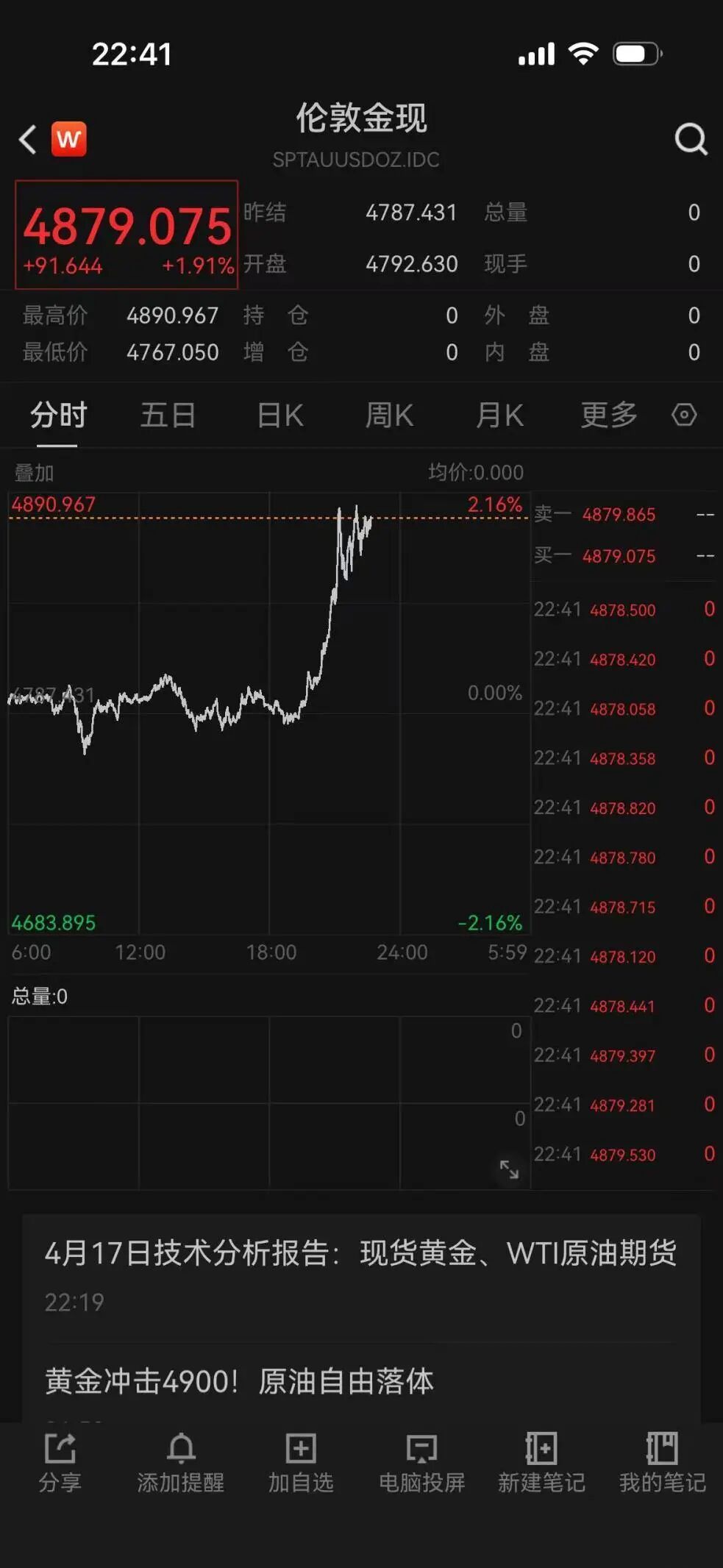
Task: Read the 黄金冲击4900 news article
Action: (240, 1381)
